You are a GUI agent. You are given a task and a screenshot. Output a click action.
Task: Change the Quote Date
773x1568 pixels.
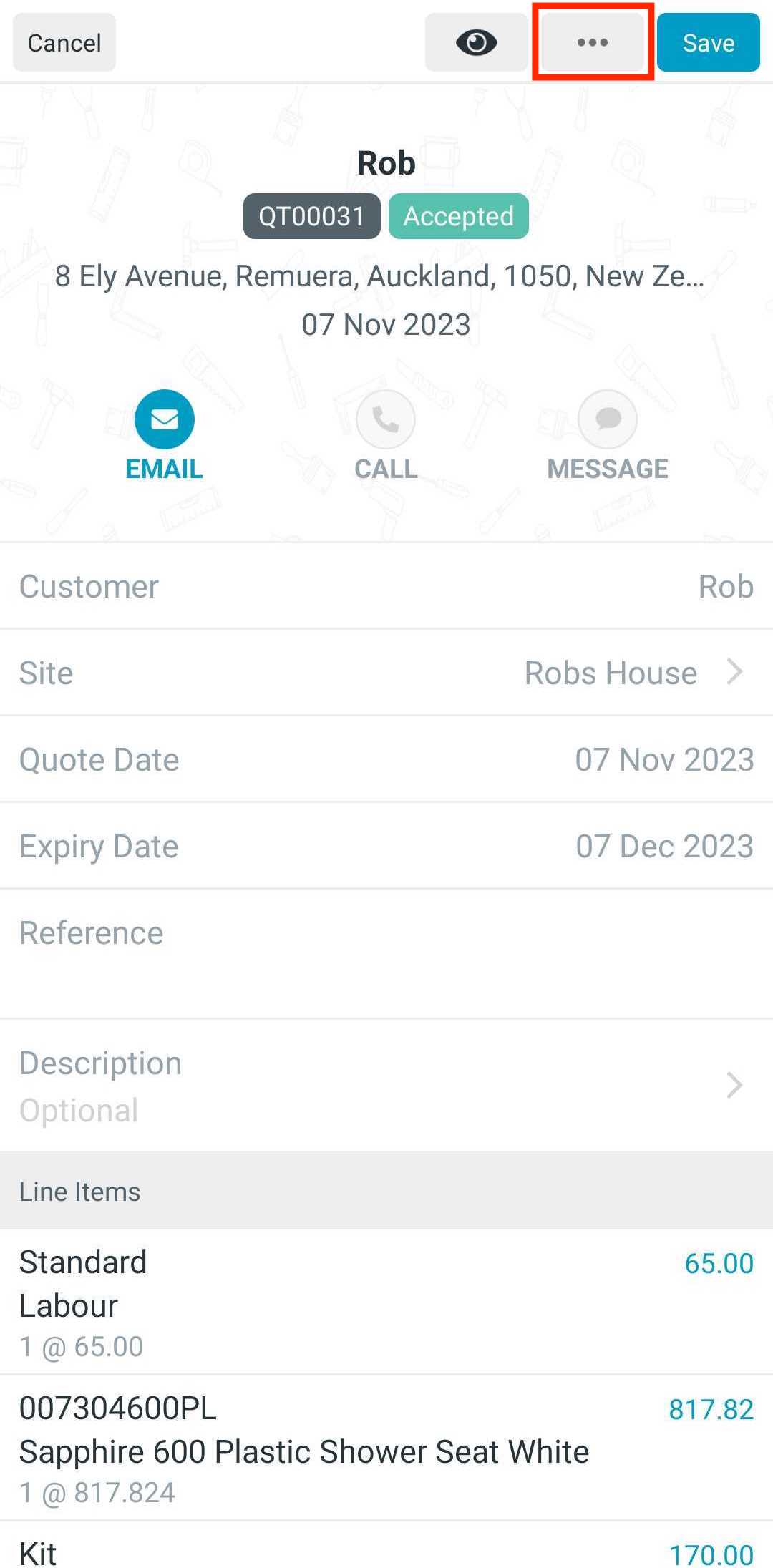[x=386, y=760]
